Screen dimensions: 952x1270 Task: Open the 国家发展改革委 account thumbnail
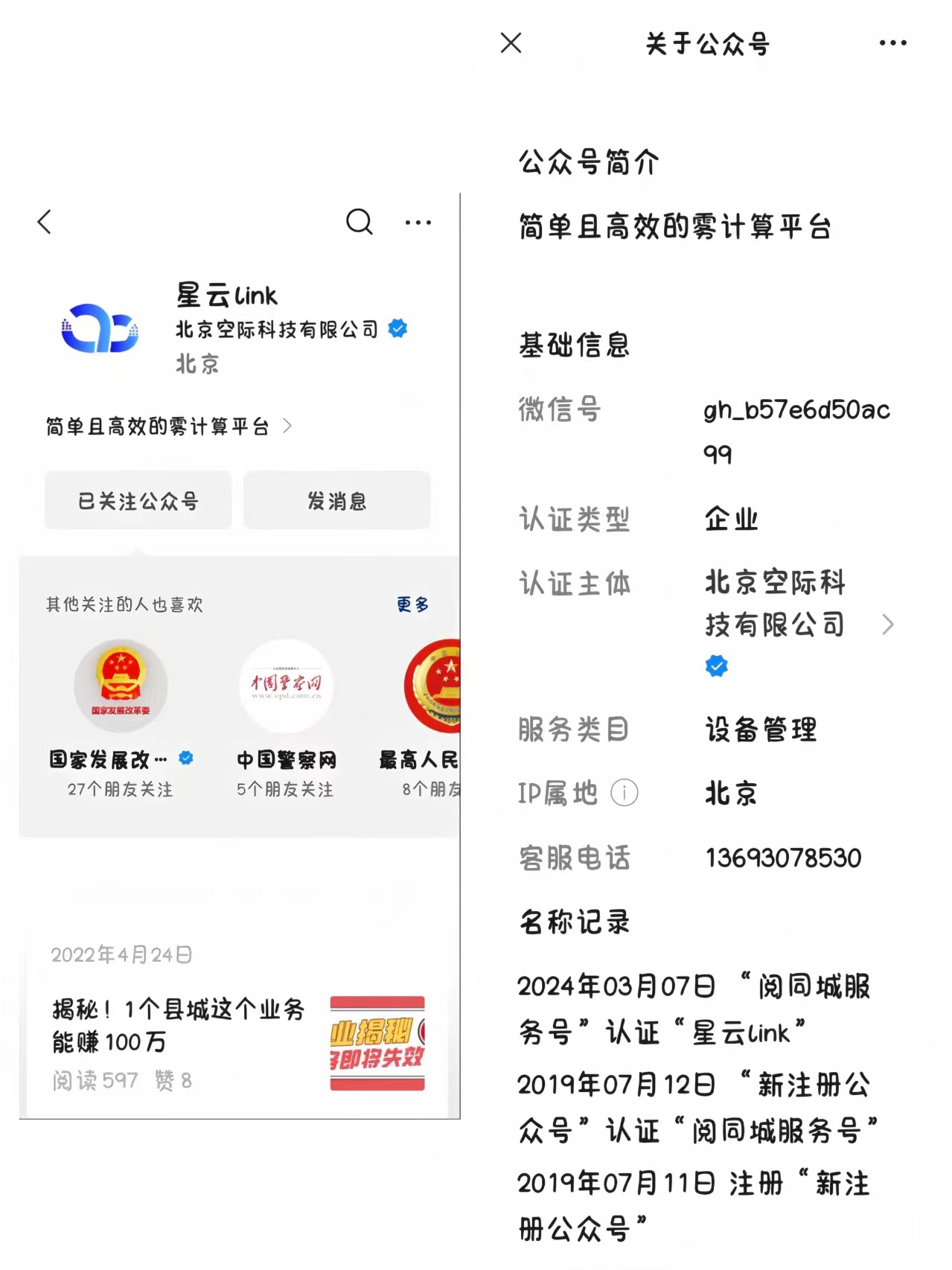121,686
